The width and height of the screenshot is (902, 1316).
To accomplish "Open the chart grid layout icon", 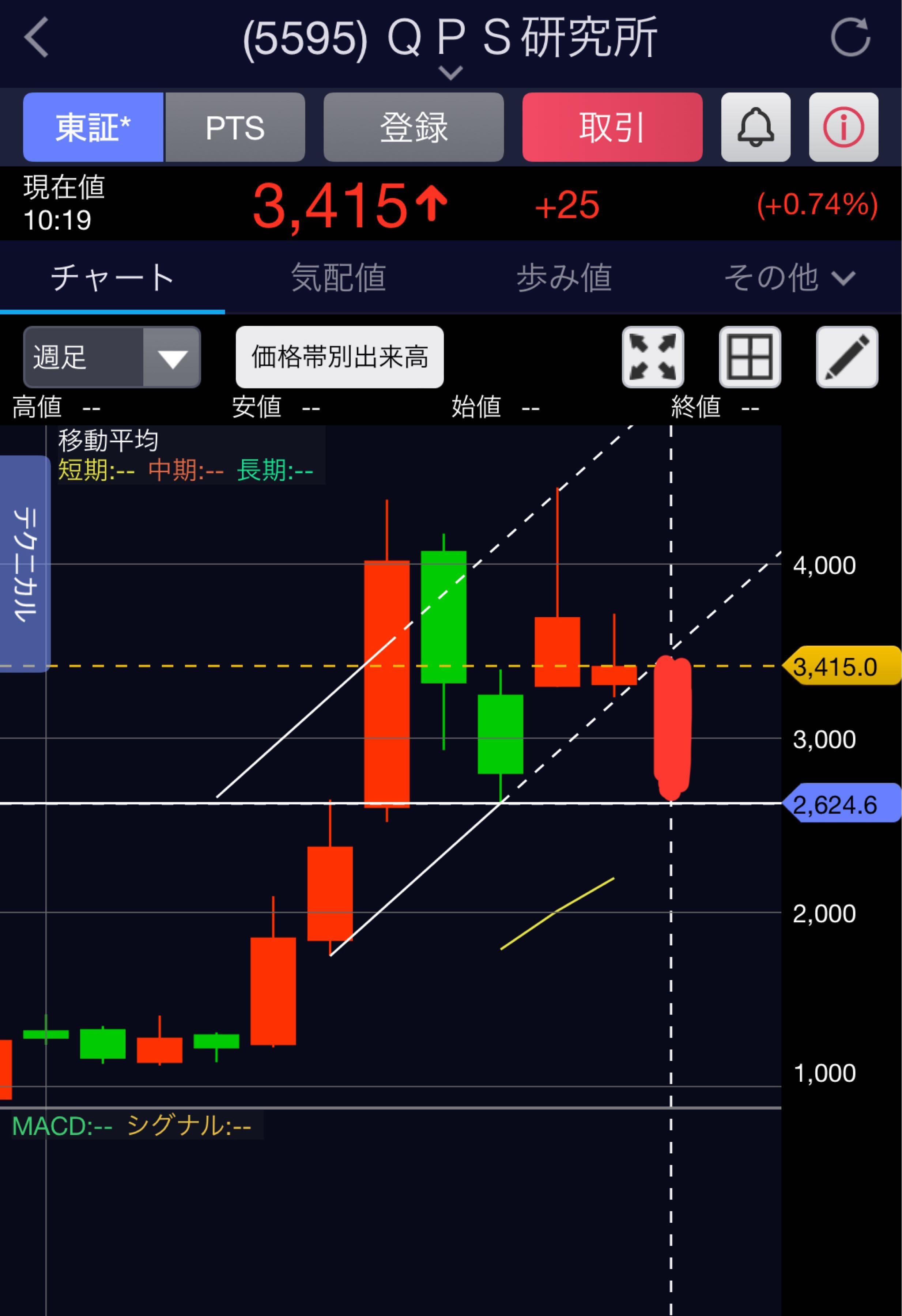I will coord(750,357).
